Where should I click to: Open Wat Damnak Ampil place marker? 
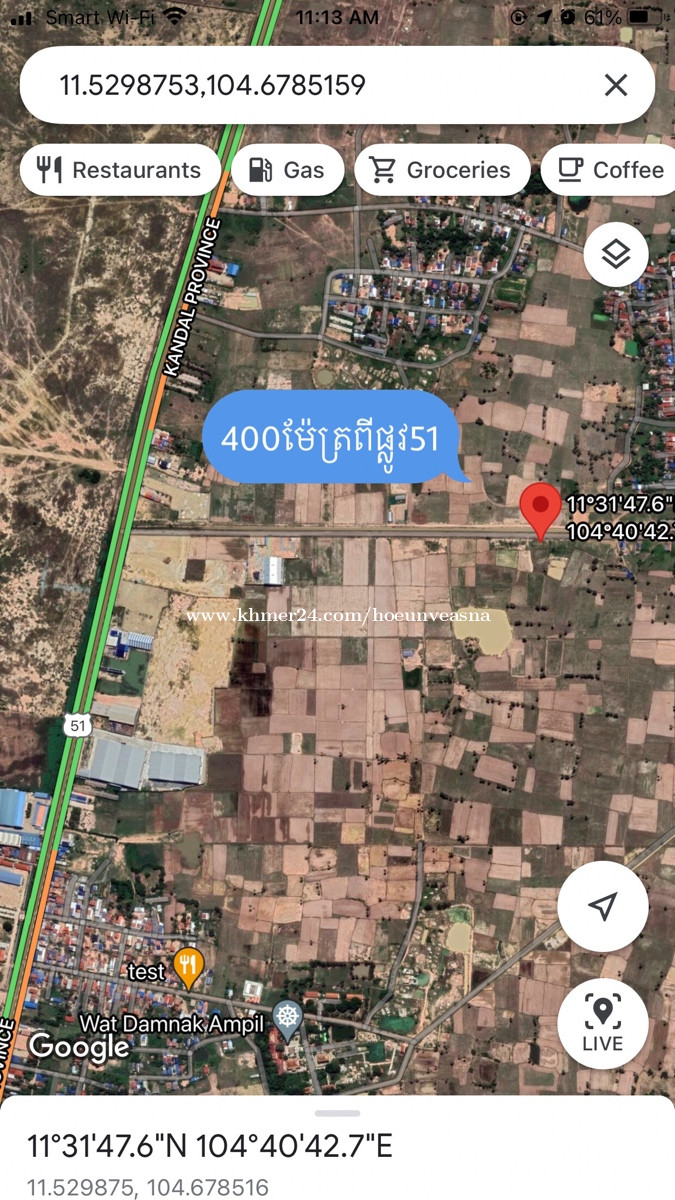288,1019
